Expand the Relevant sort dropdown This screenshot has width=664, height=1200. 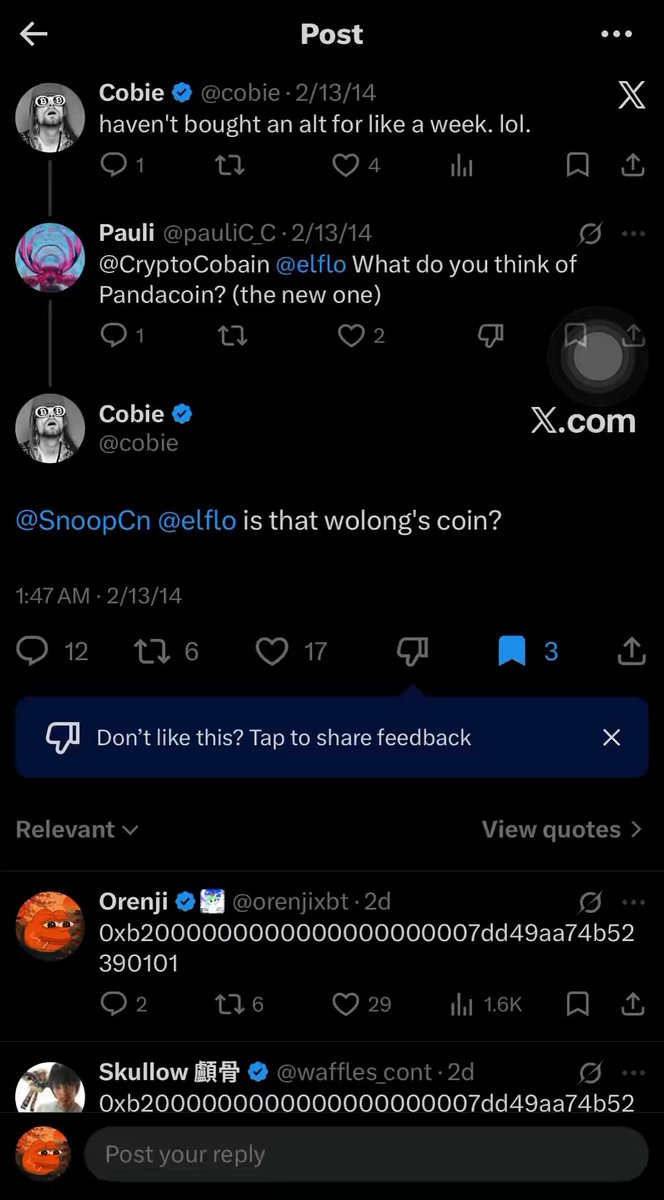point(77,830)
